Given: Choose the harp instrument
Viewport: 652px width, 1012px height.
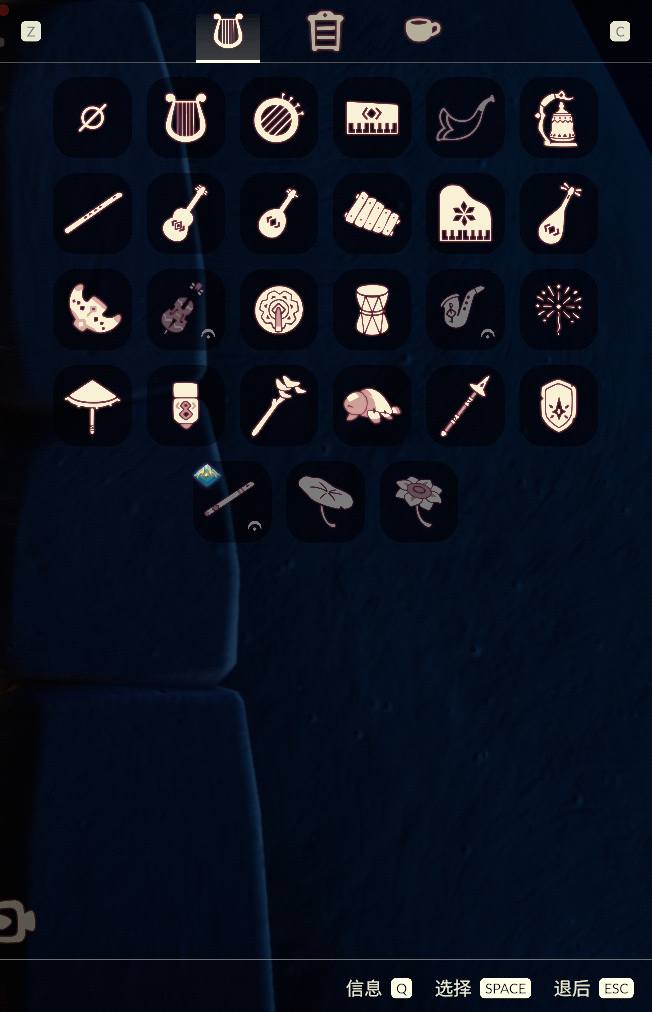Looking at the screenshot, I should pos(185,118).
